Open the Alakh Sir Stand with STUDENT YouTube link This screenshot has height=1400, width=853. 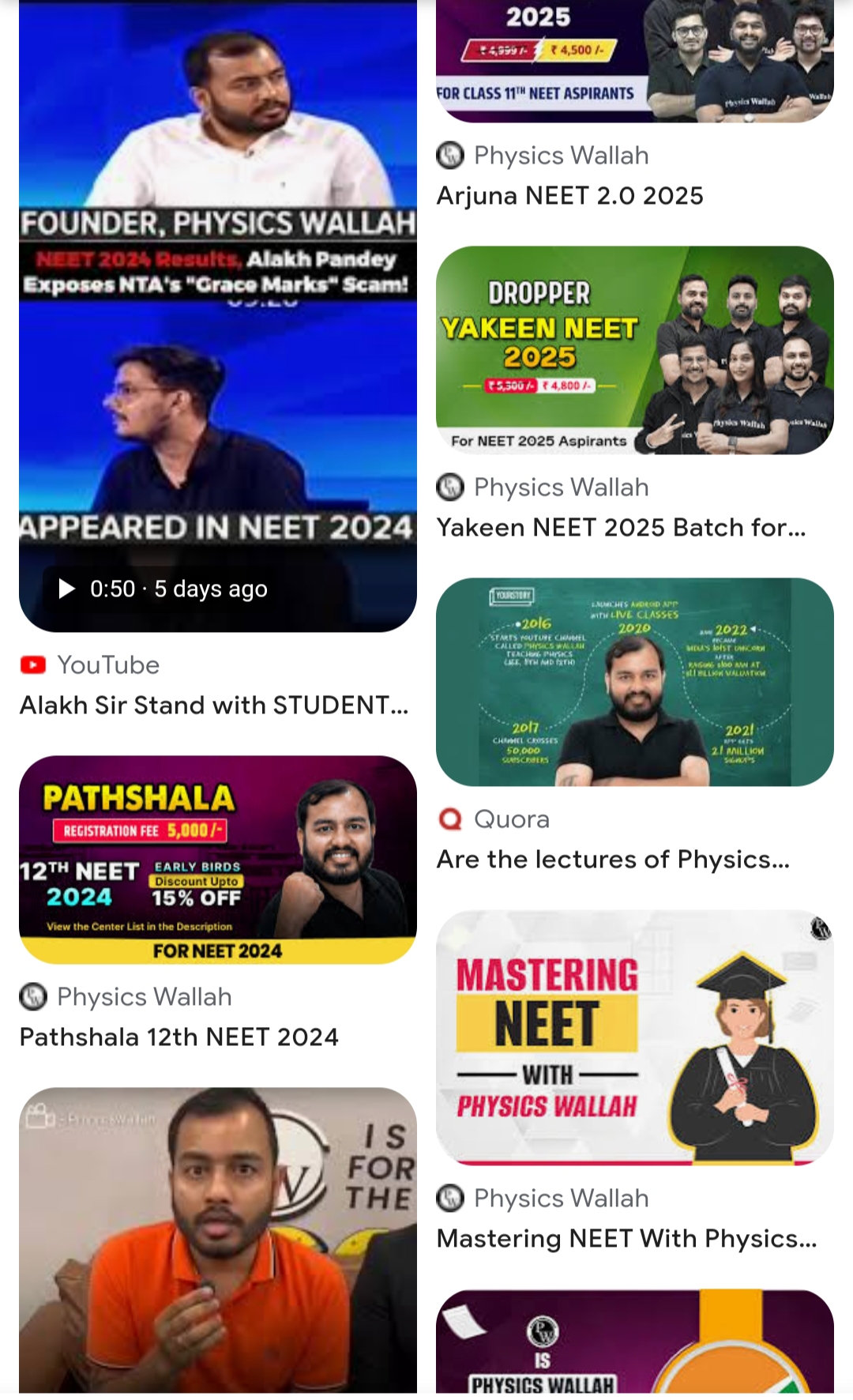pyautogui.click(x=214, y=705)
